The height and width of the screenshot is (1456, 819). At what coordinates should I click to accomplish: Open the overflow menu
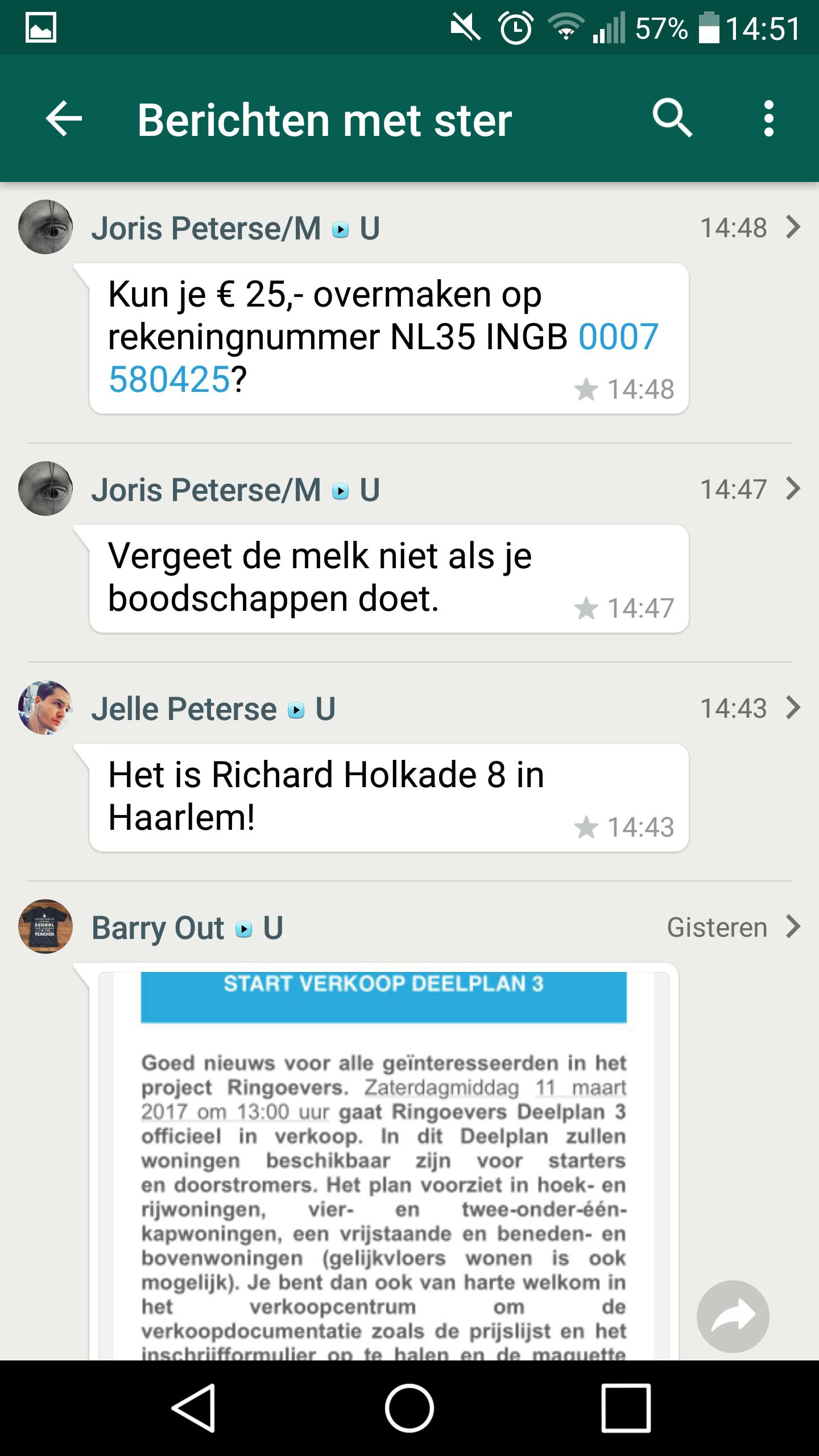[x=768, y=119]
